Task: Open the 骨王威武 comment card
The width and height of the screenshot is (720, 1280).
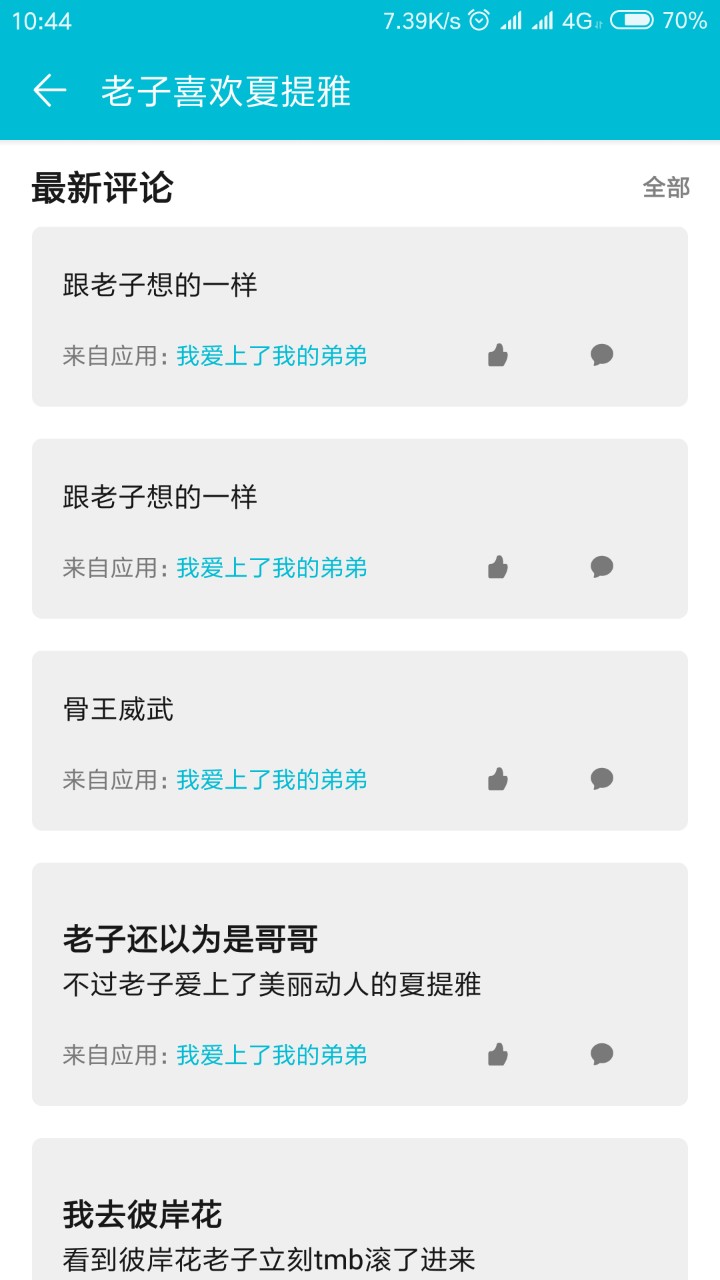Action: [300, 712]
